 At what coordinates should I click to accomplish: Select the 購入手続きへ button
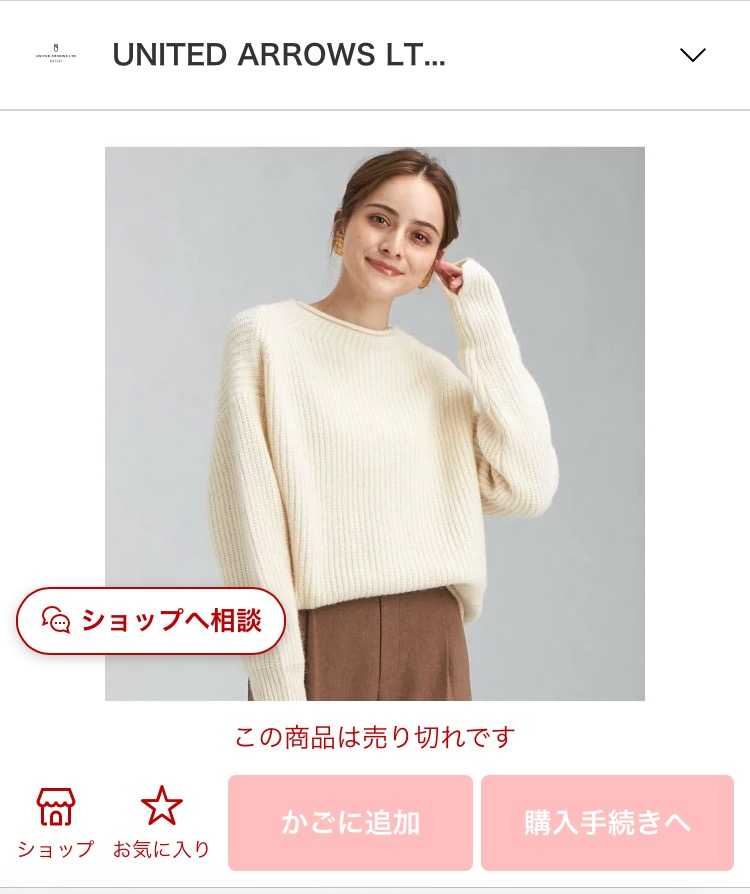click(607, 823)
